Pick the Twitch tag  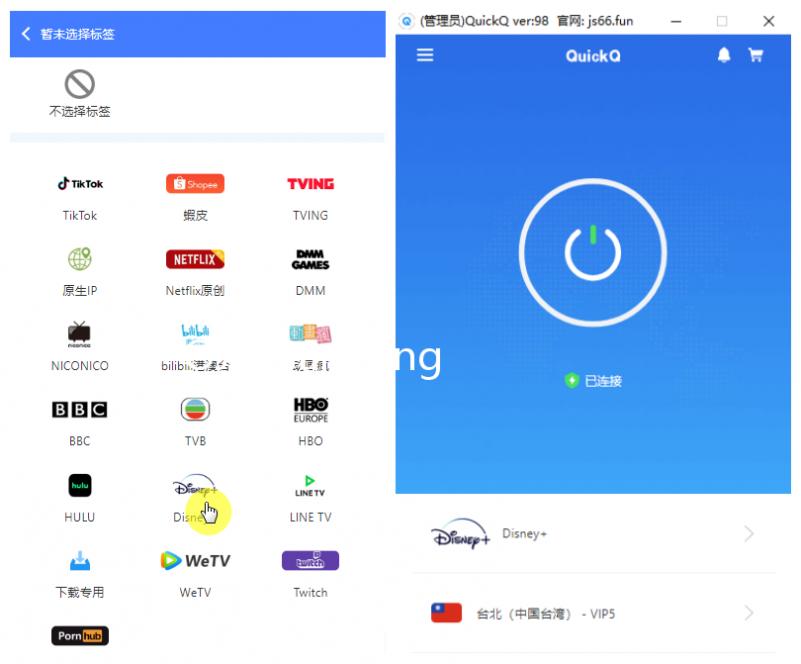(x=310, y=561)
